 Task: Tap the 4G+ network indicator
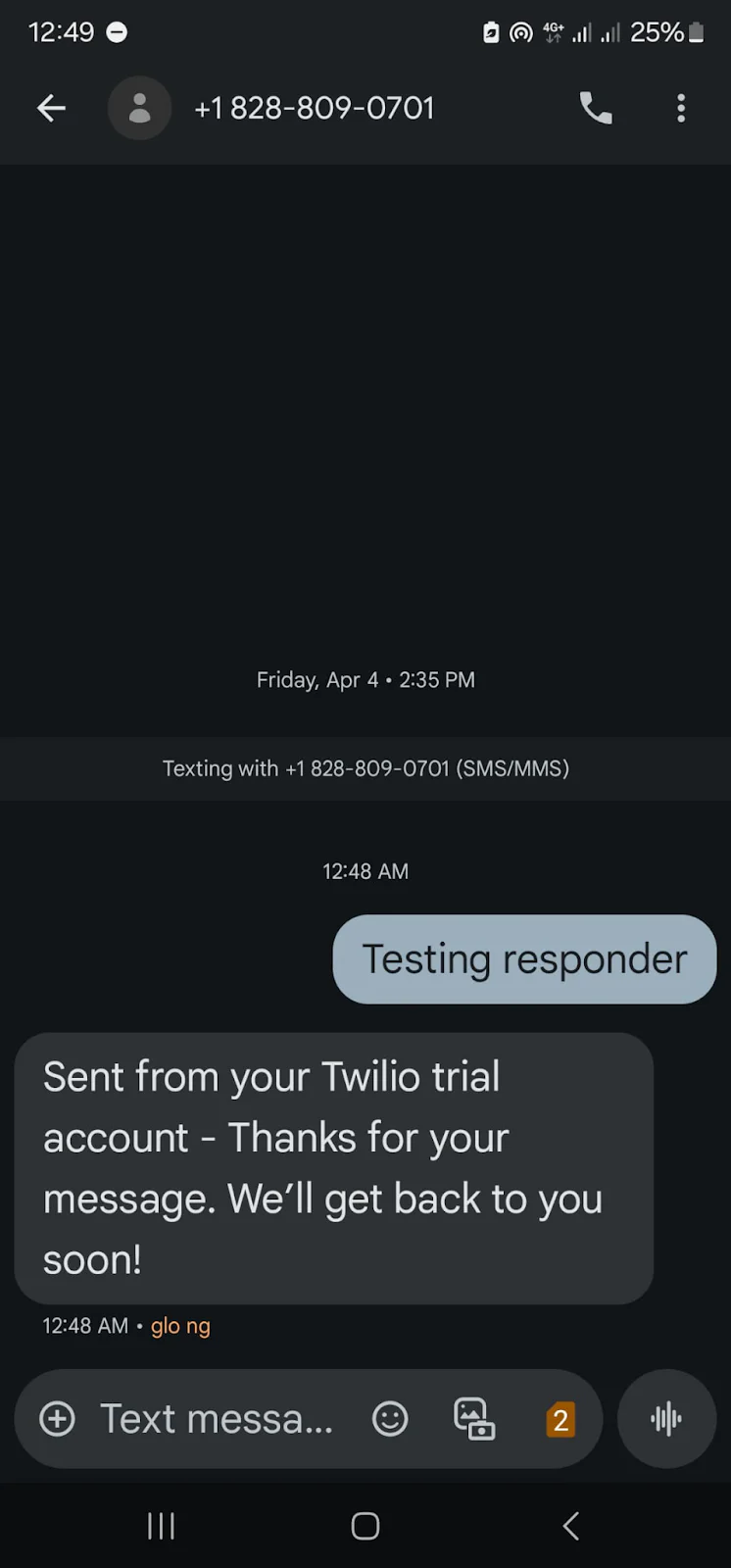[x=554, y=31]
